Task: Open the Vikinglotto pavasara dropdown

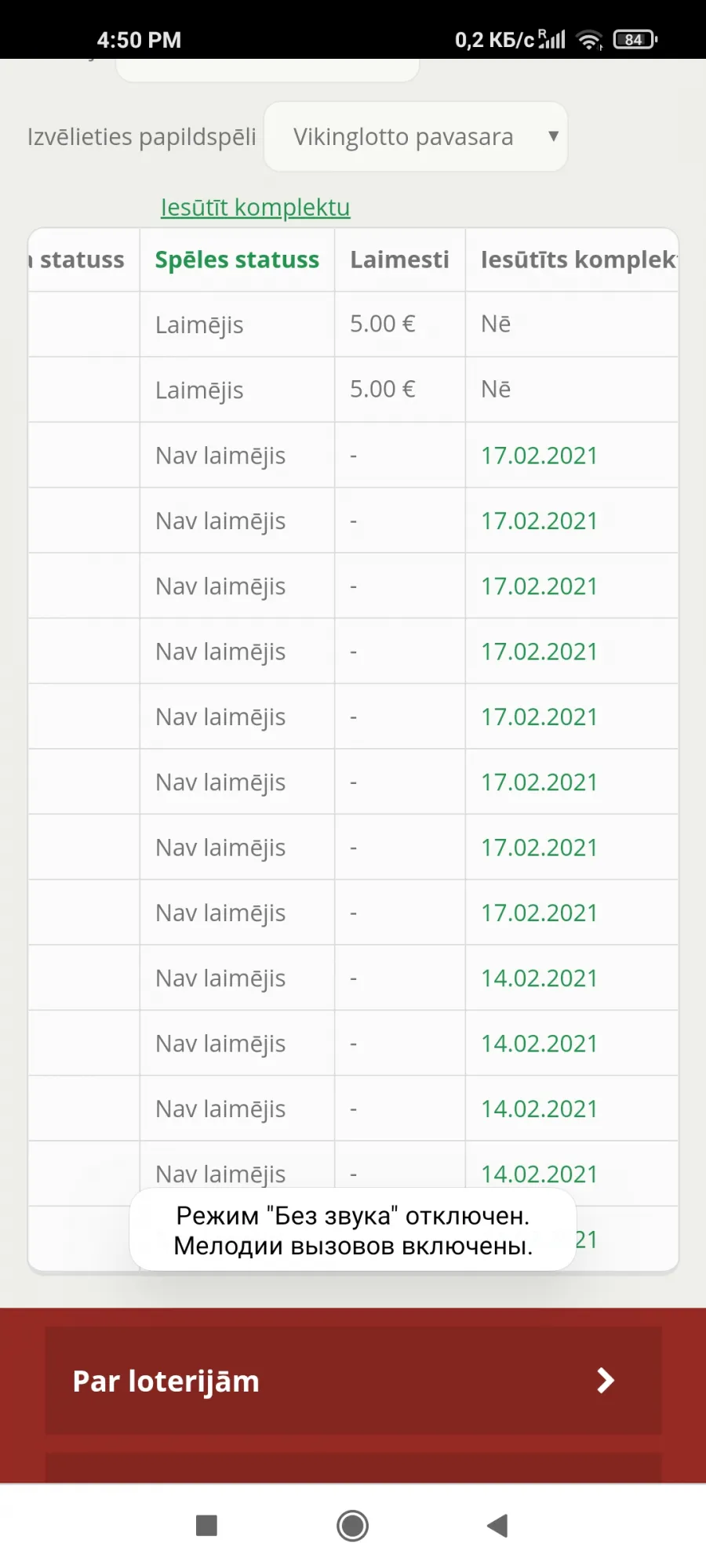Action: pos(415,136)
